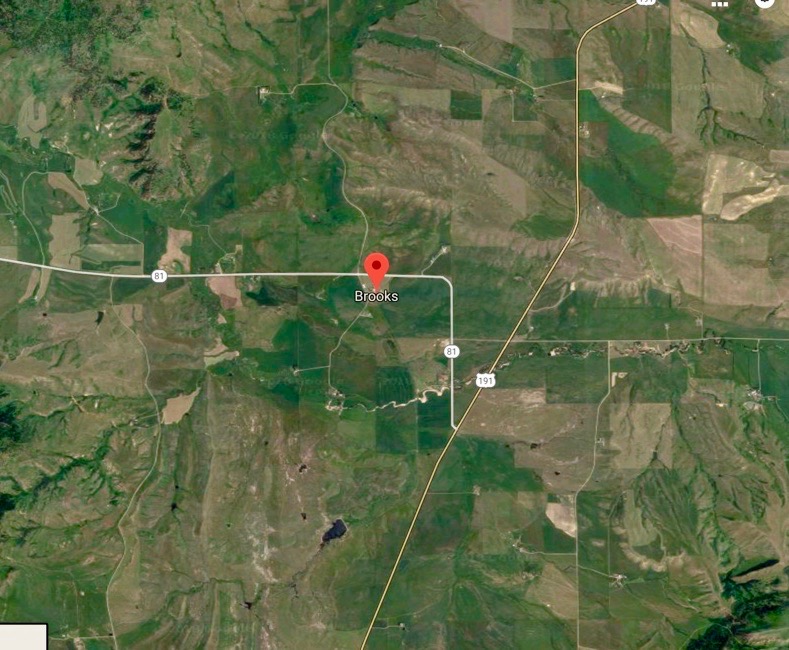The width and height of the screenshot is (789, 650).
Task: Switch map layer via corner thumbnail
Action: point(23,637)
